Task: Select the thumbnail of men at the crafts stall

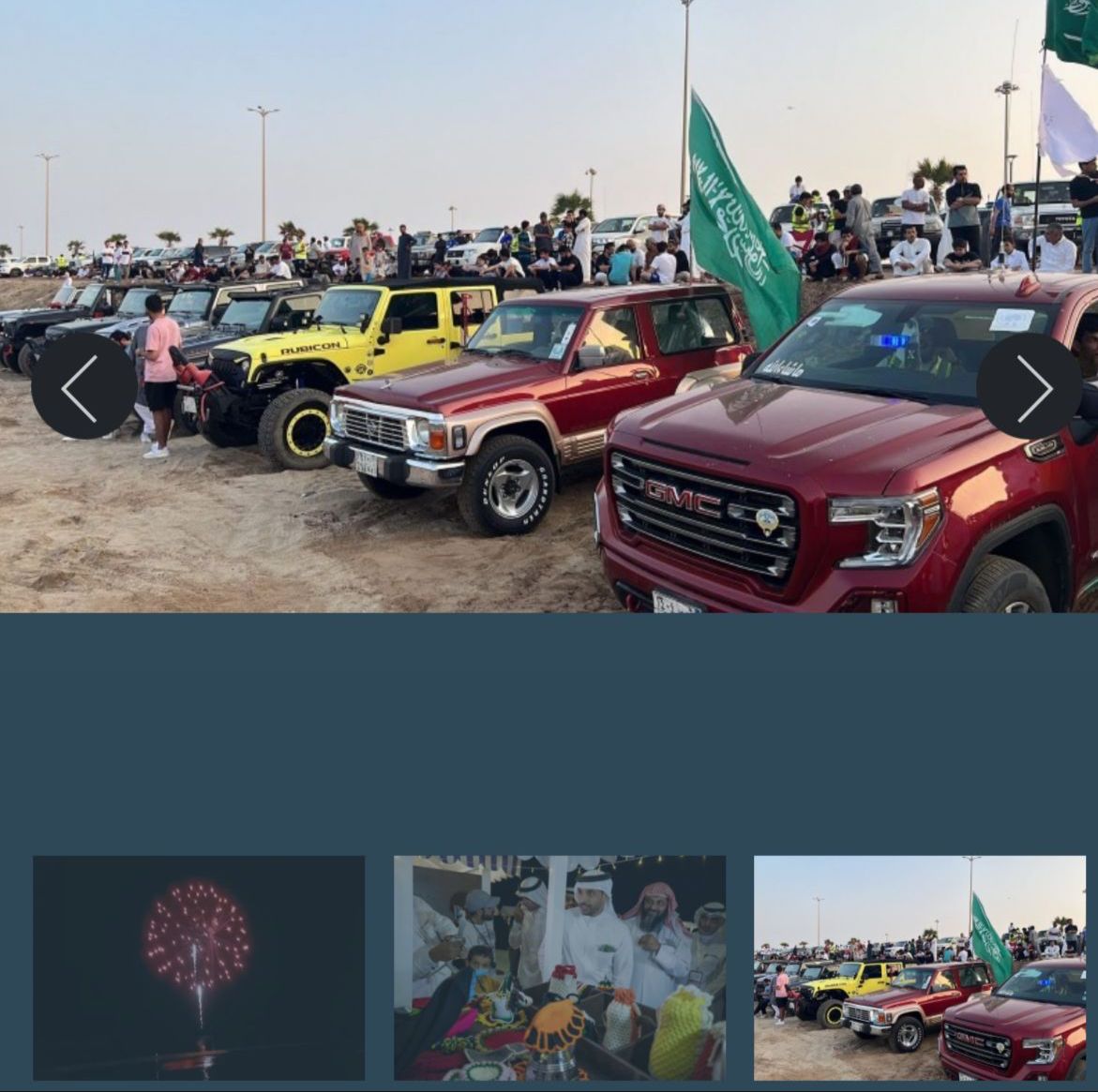Action: coord(560,967)
